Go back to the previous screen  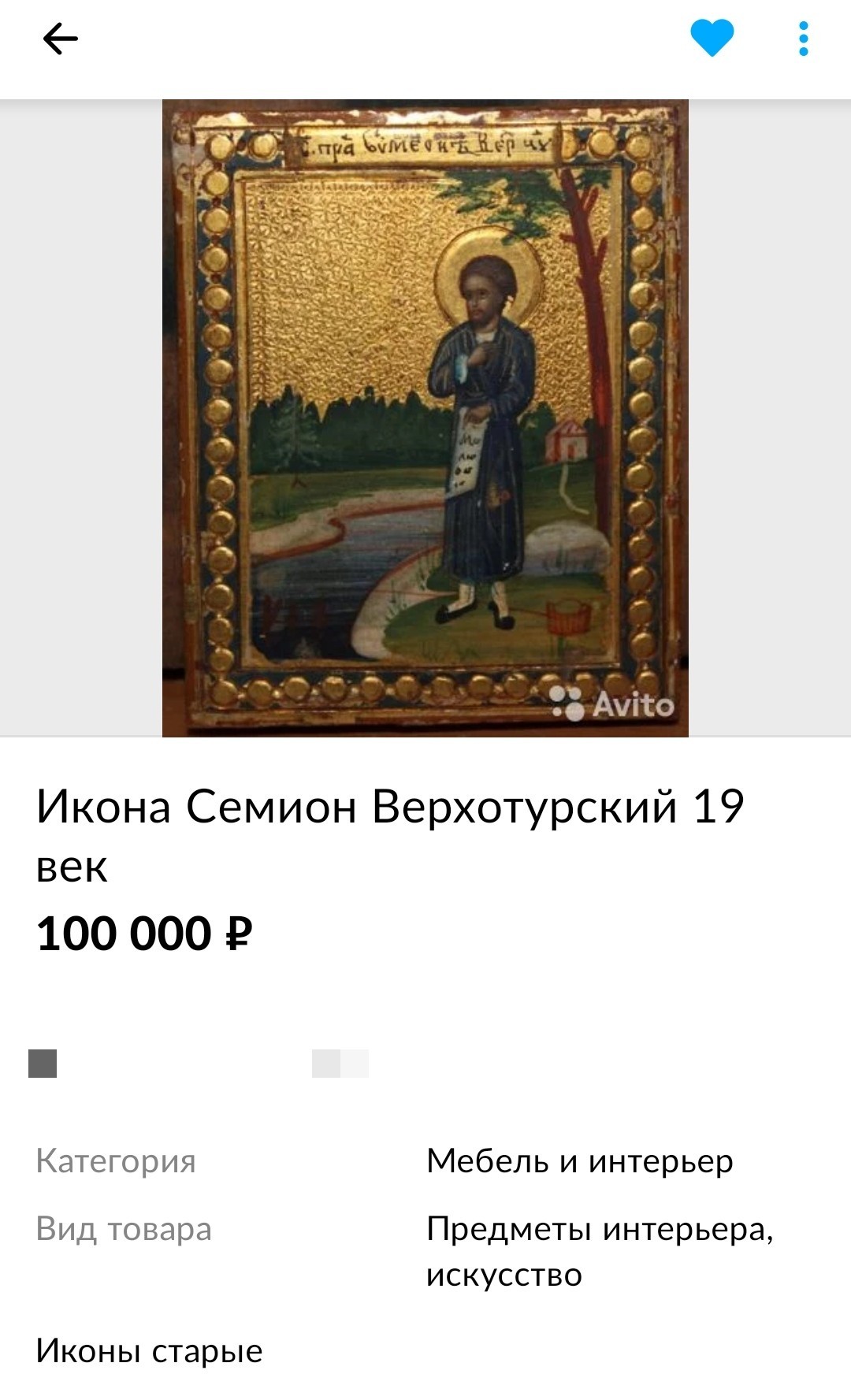(60, 39)
